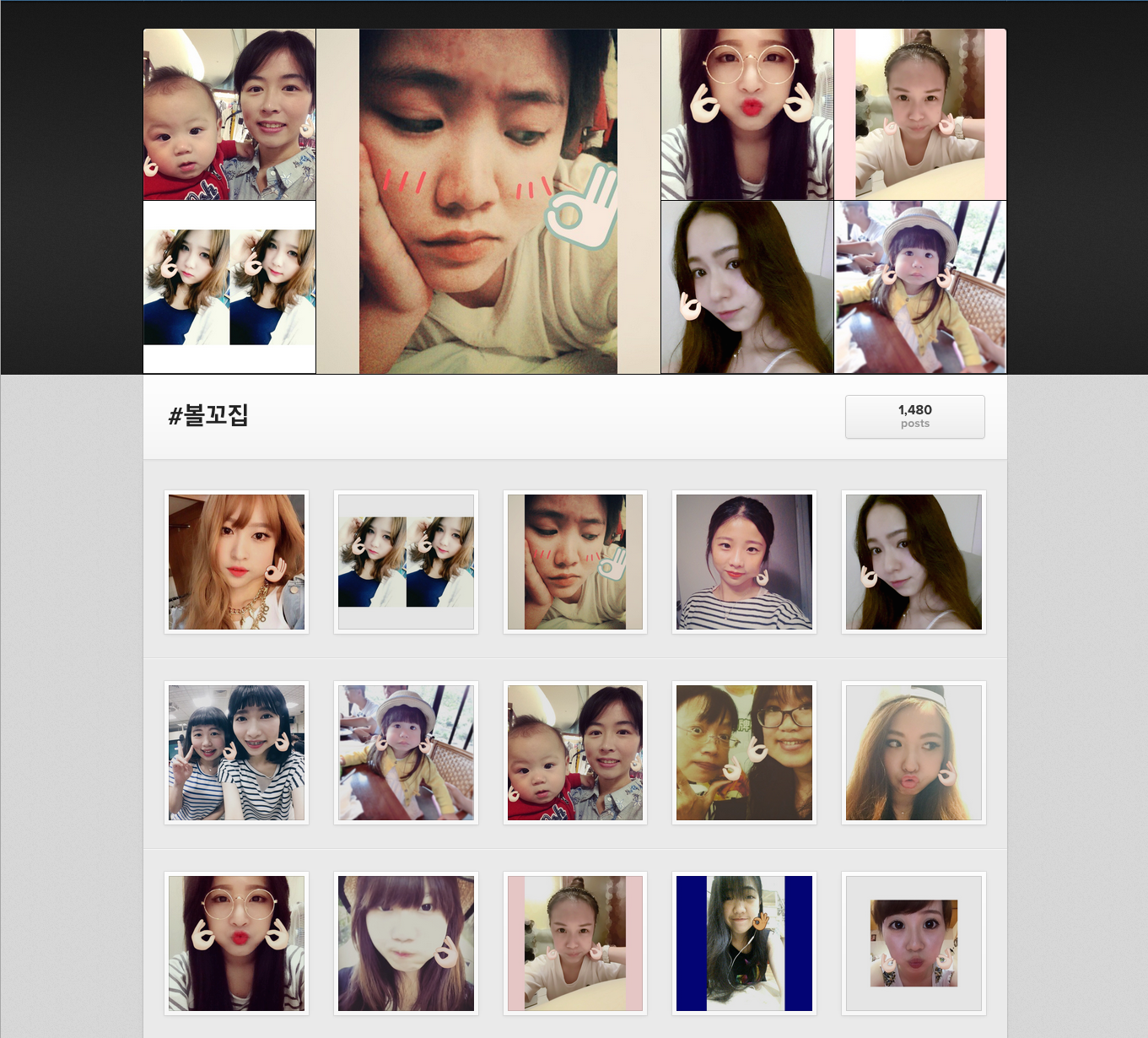Open the grid post of woman with round glasses

coord(236,943)
